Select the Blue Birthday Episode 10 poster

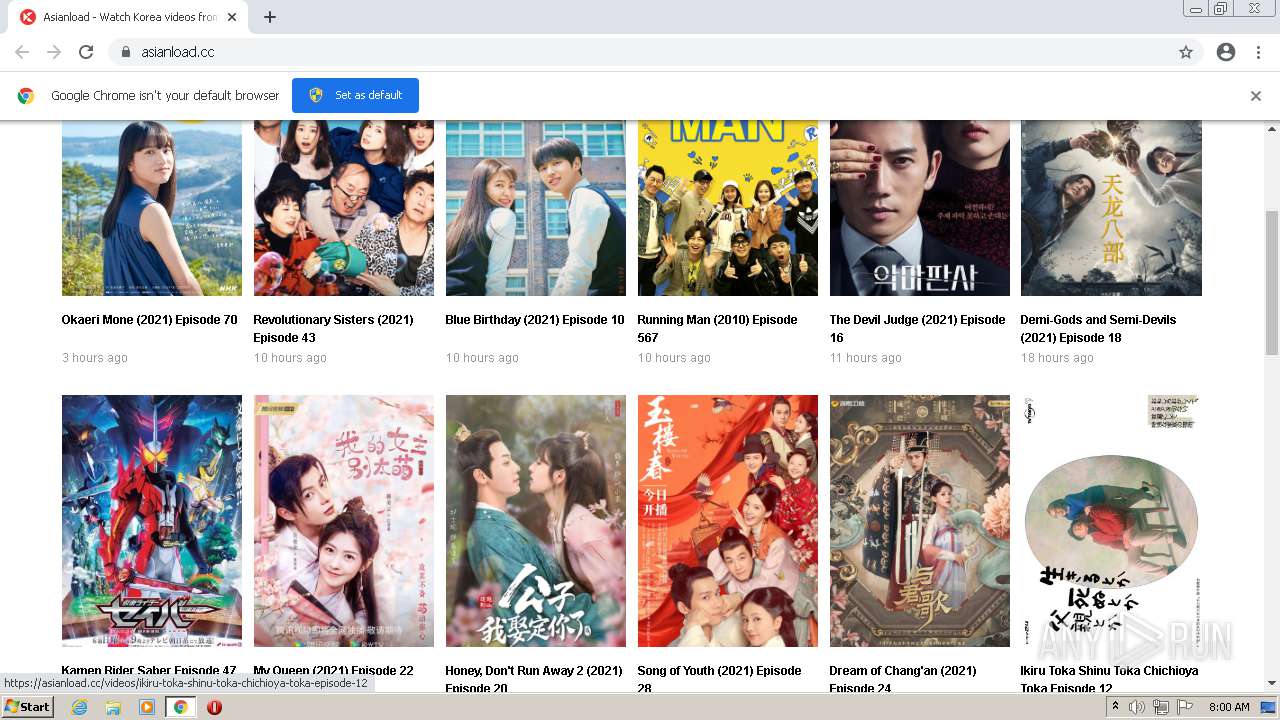click(x=535, y=208)
